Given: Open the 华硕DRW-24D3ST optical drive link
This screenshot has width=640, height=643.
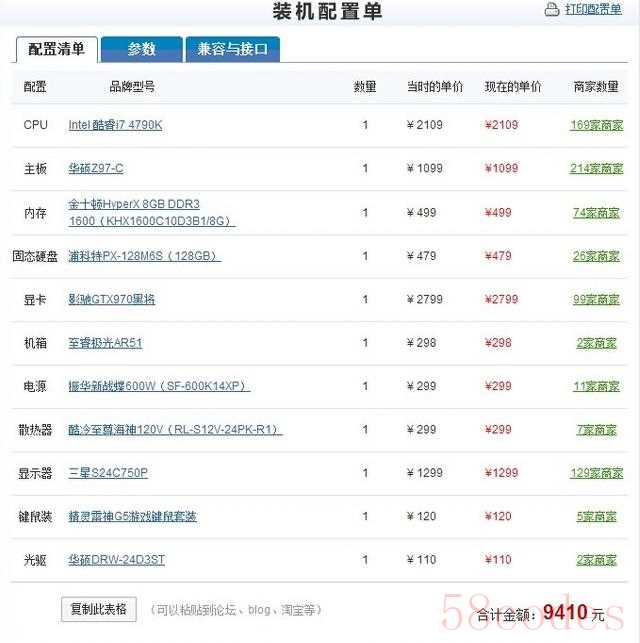Looking at the screenshot, I should [x=117, y=560].
